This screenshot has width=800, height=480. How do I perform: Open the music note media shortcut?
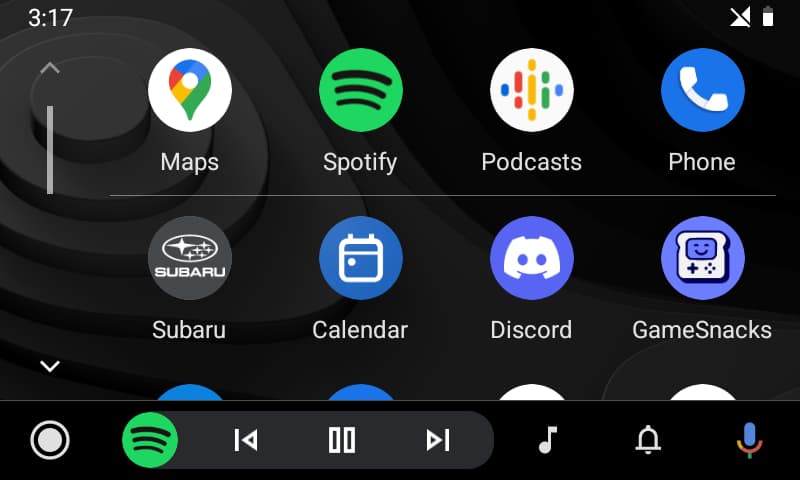[547, 440]
